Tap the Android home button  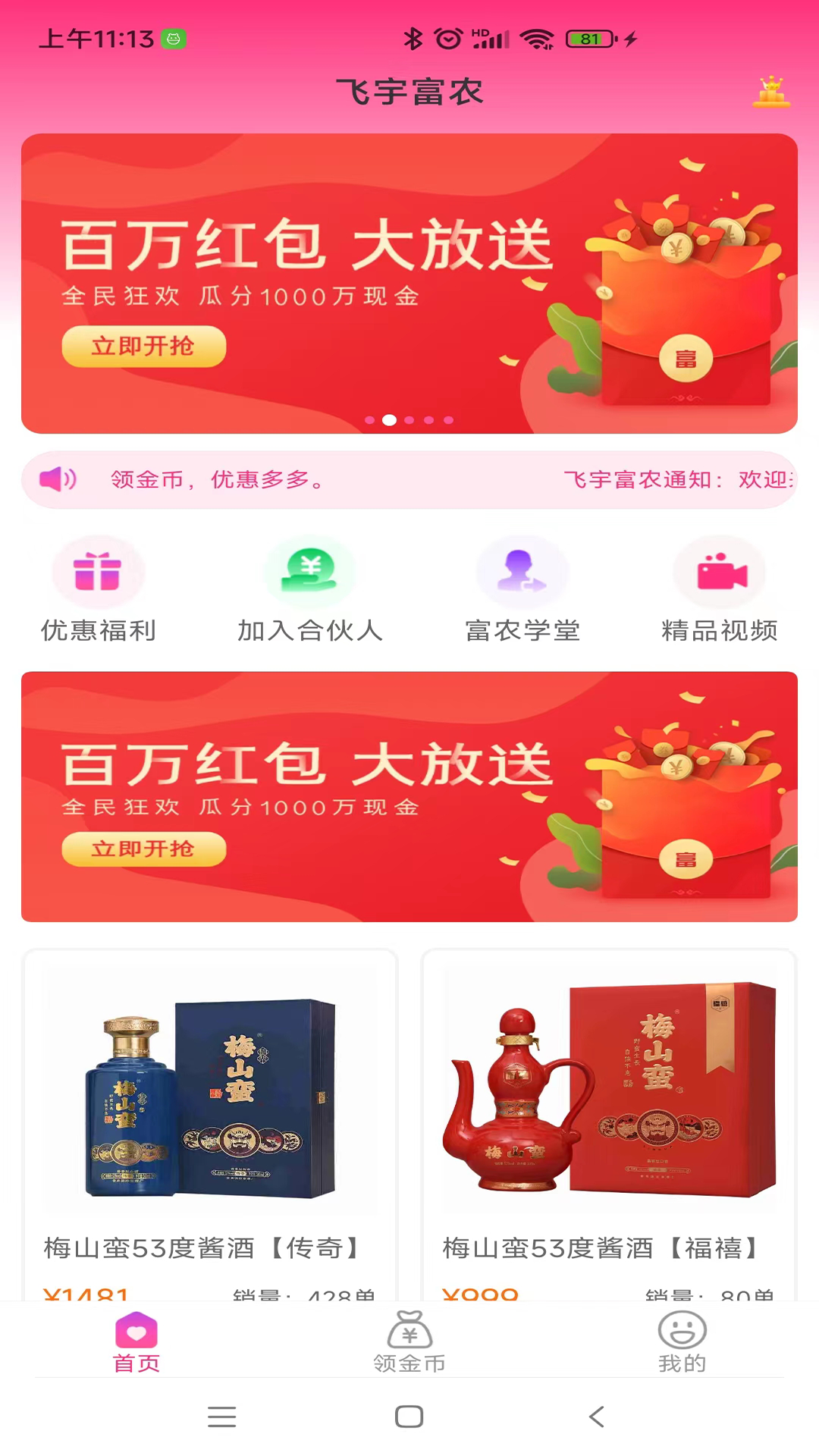[409, 1417]
